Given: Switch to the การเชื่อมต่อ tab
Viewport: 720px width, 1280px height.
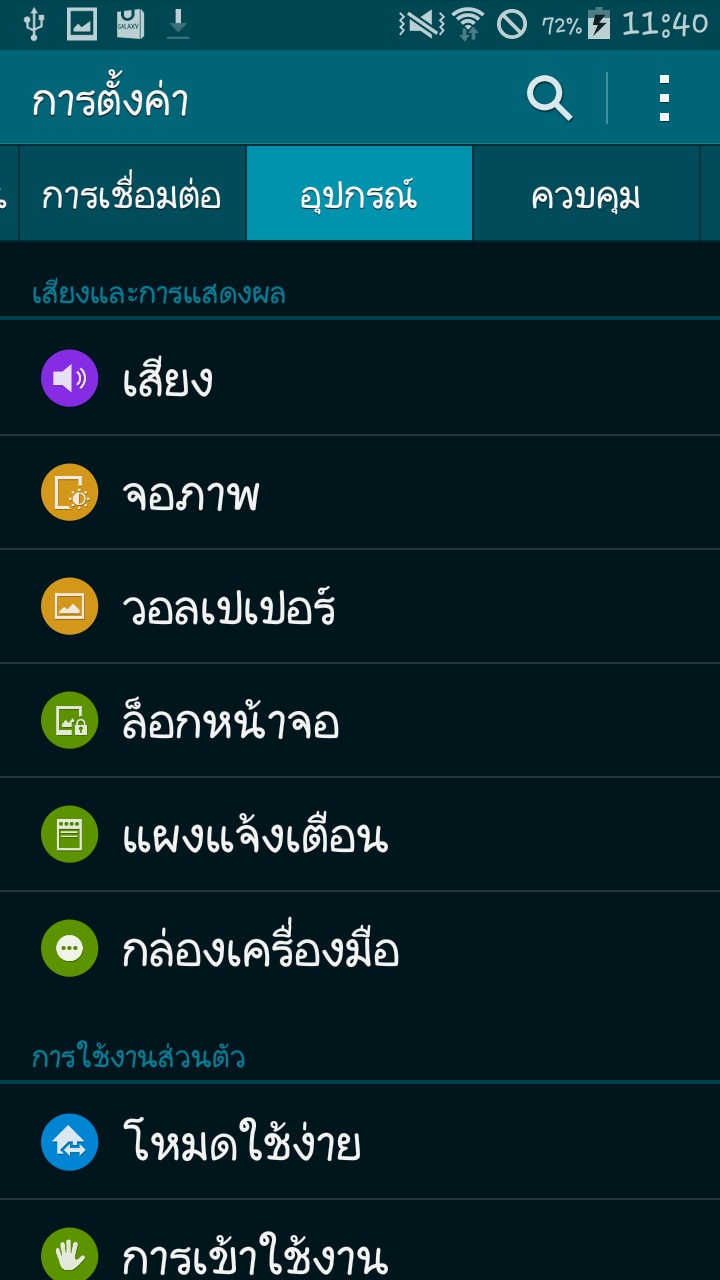Looking at the screenshot, I should coord(132,194).
